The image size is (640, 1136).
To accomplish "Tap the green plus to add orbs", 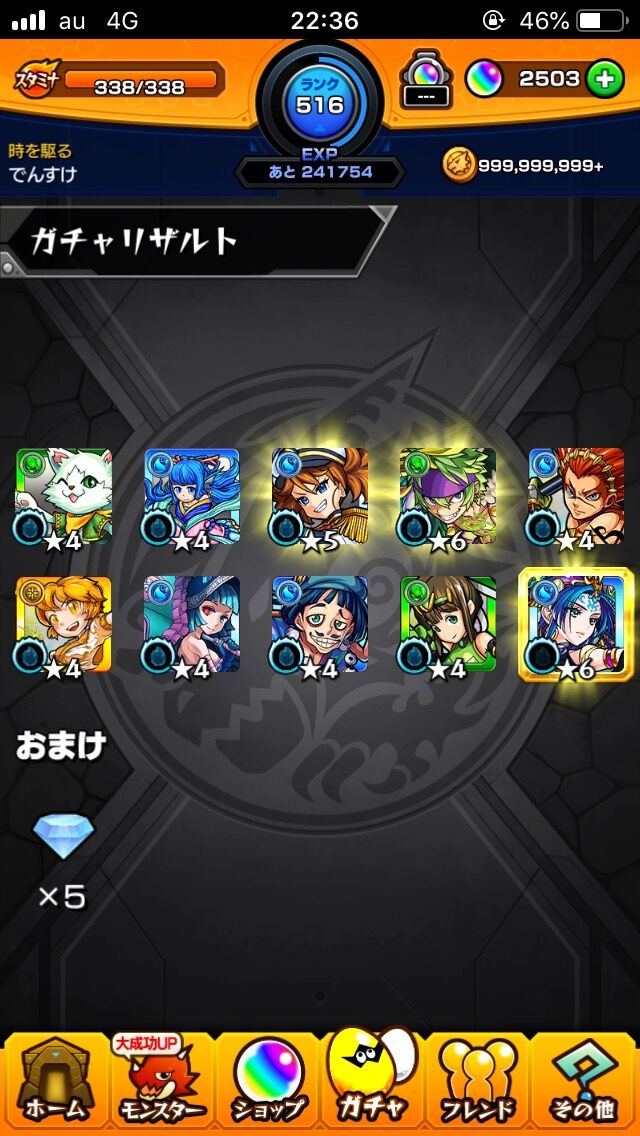I will [x=604, y=78].
